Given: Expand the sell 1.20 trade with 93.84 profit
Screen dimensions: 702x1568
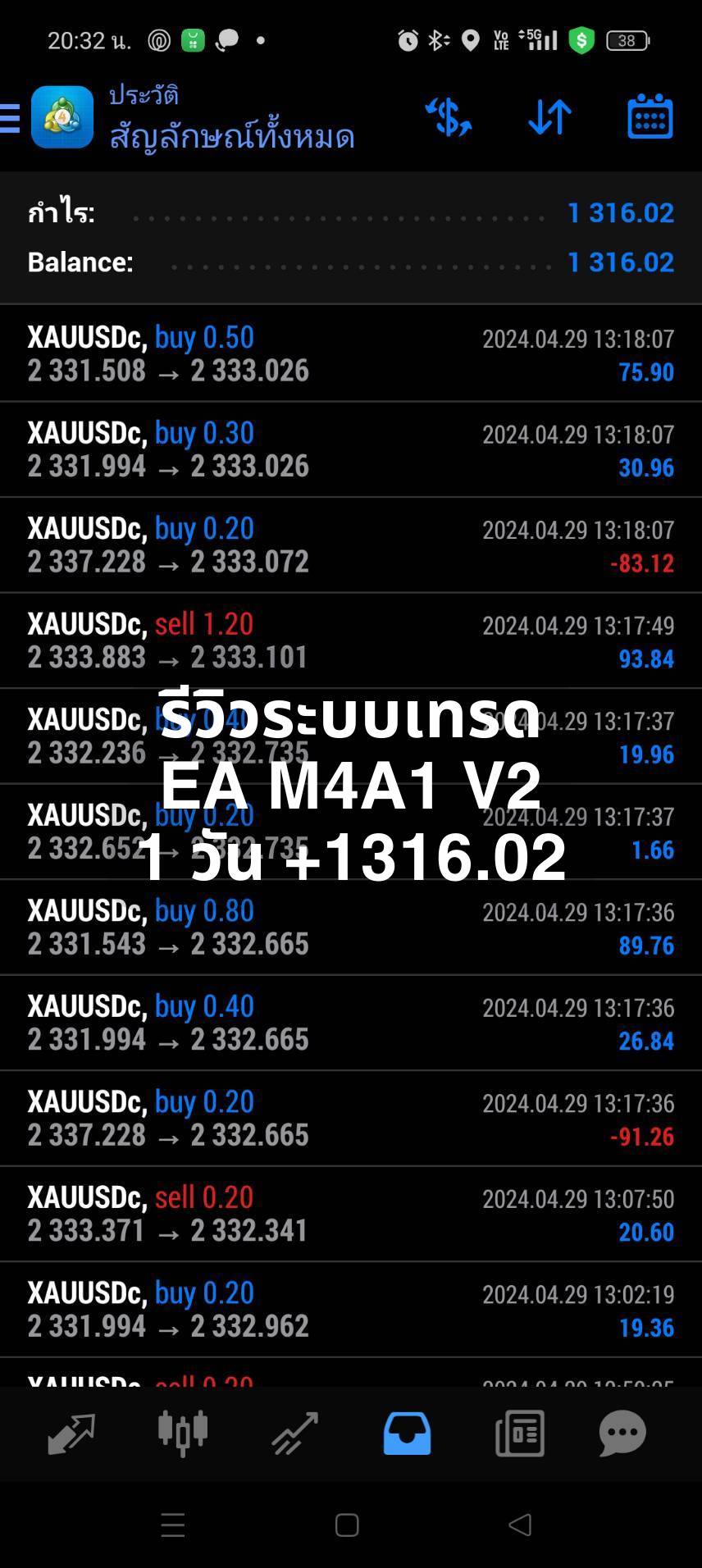Looking at the screenshot, I should (x=351, y=640).
